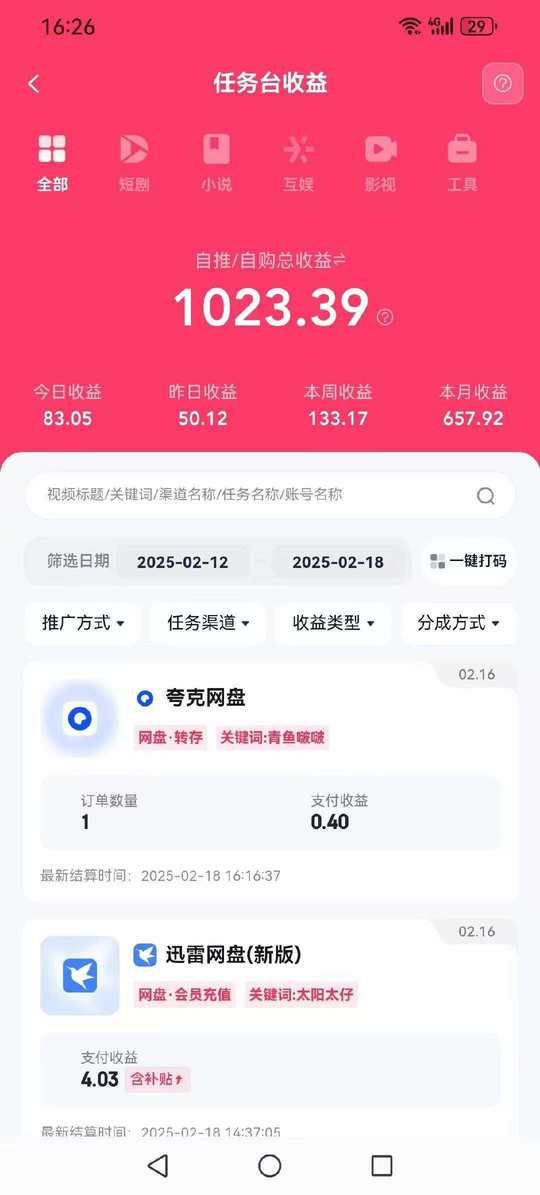Select the 全部 category tab

tap(52, 163)
